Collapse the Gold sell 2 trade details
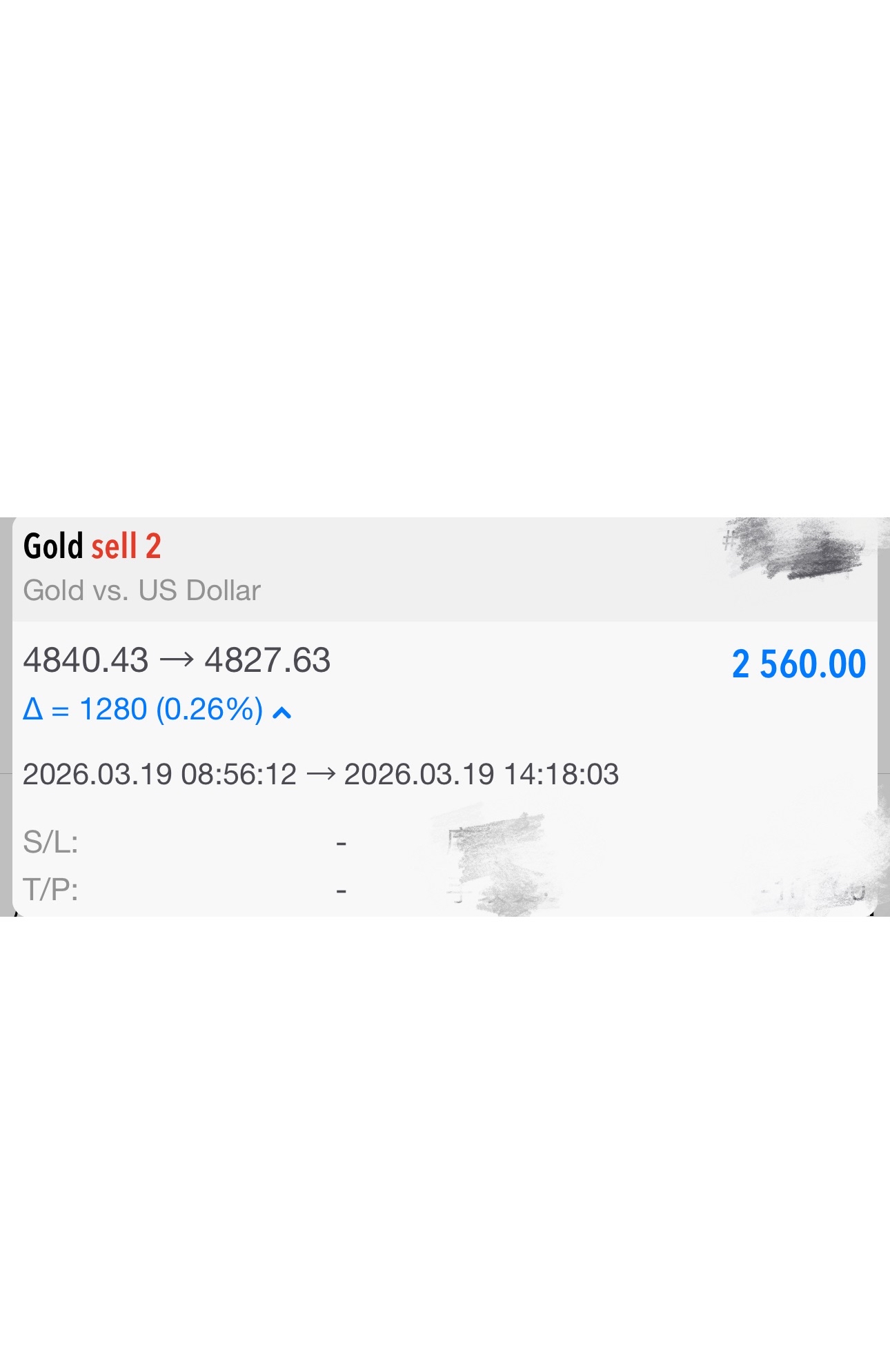The width and height of the screenshot is (890, 1372). pyautogui.click(x=282, y=713)
